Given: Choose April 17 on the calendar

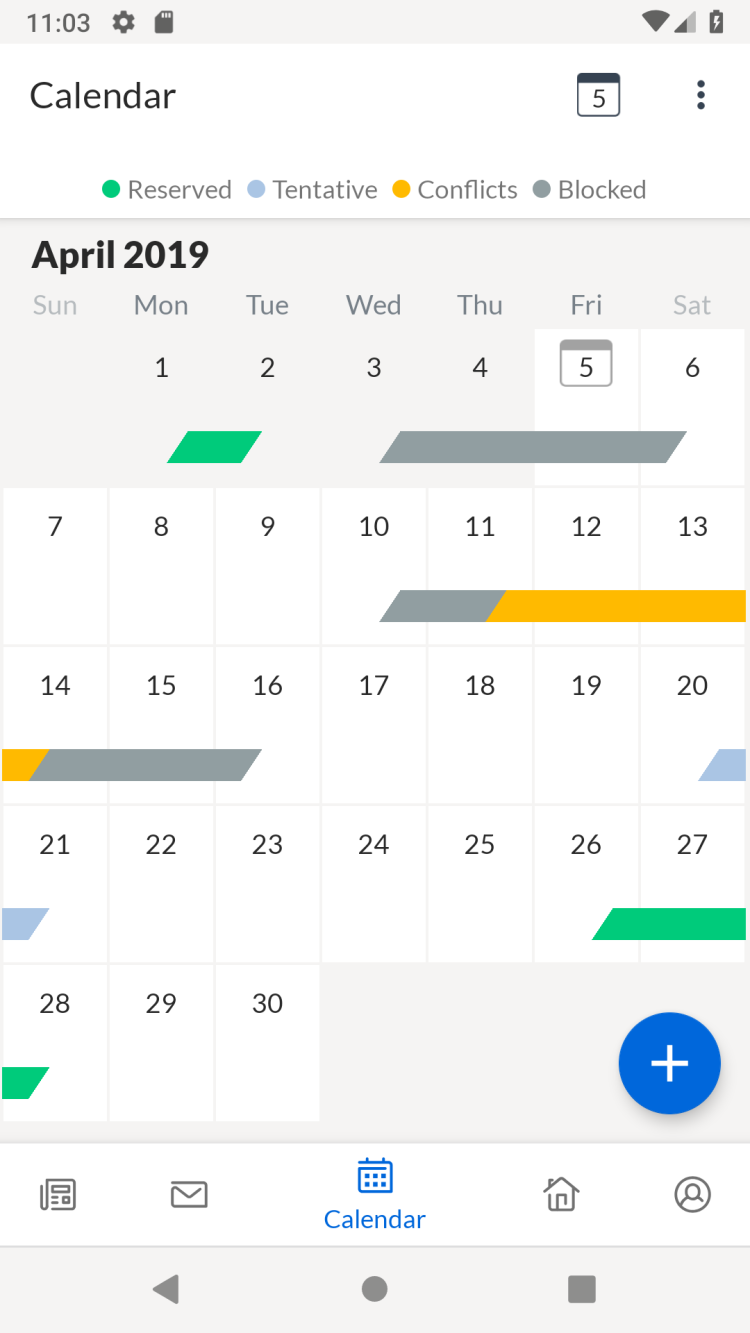Looking at the screenshot, I should [x=374, y=724].
